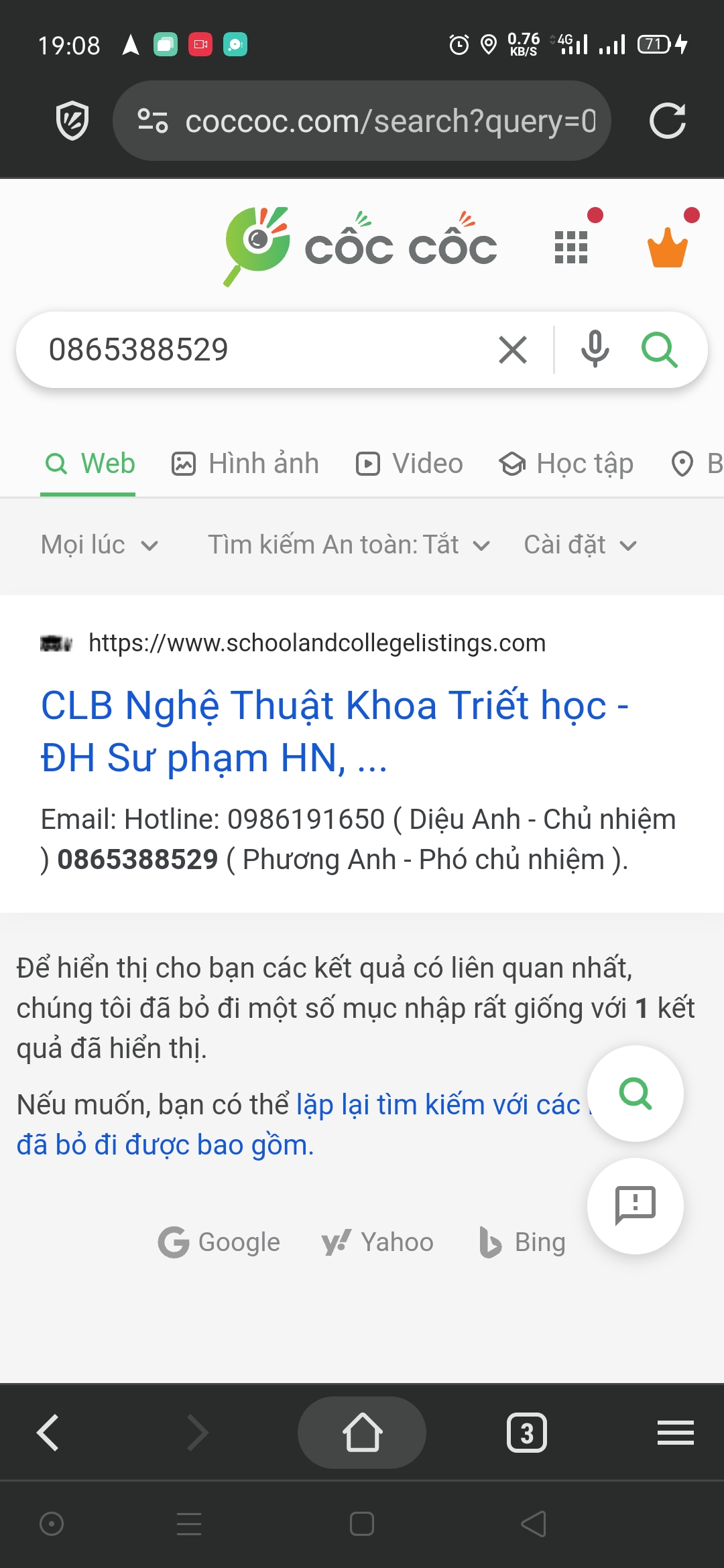Search this query on Yahoo
The image size is (724, 1568).
click(x=377, y=1242)
